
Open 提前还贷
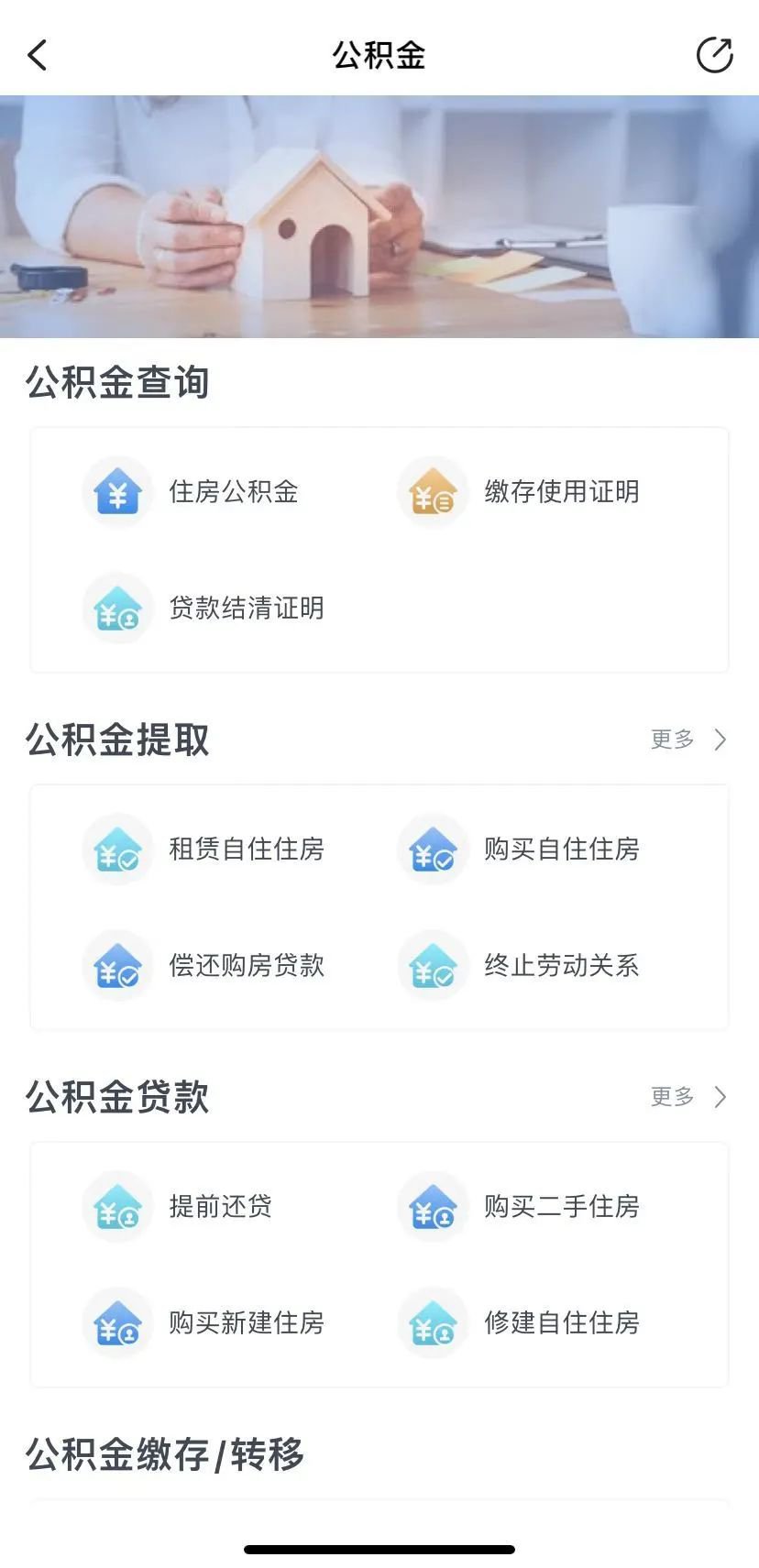(x=178, y=1207)
